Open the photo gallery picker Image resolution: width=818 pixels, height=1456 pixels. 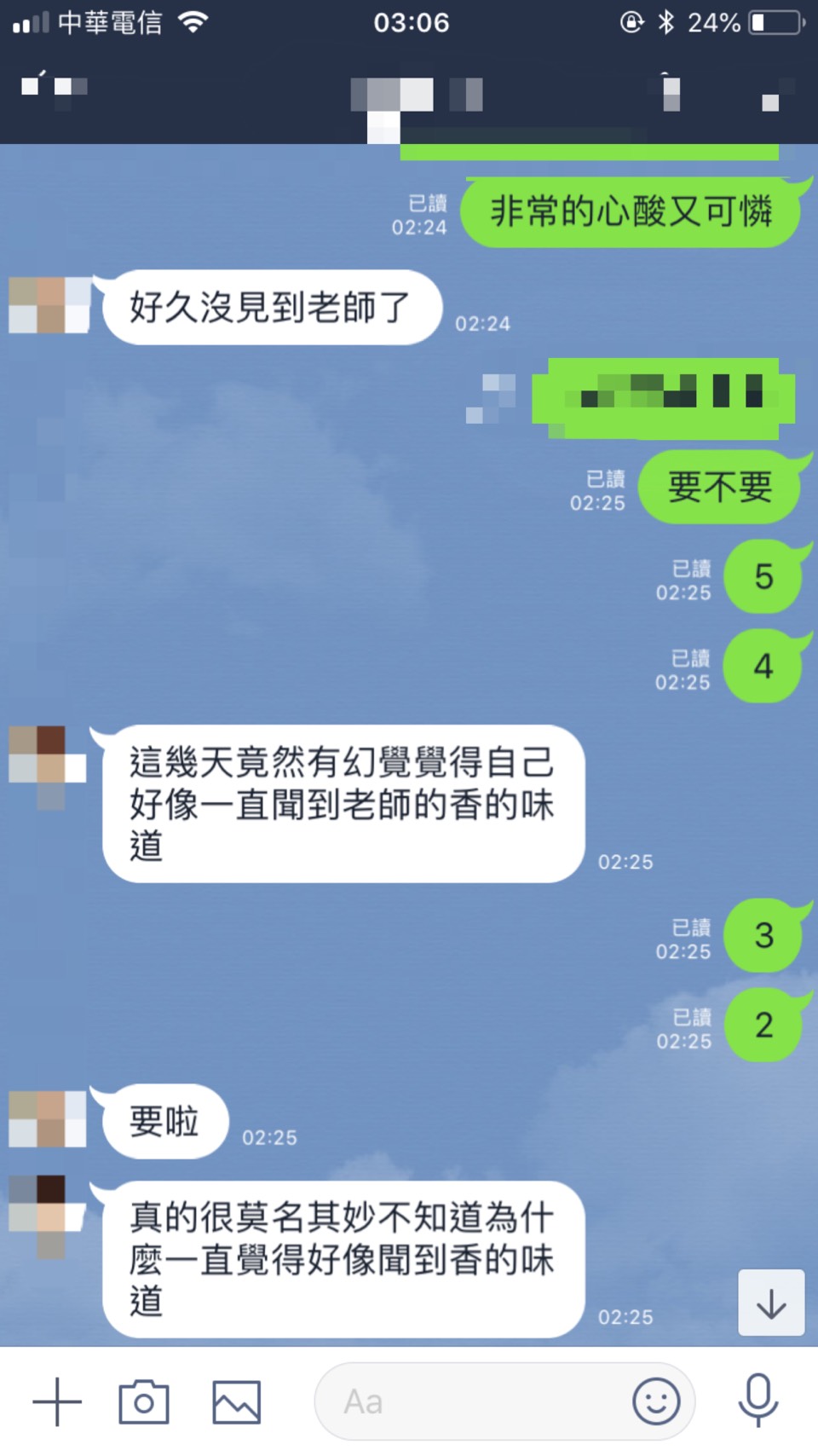pos(236,1401)
